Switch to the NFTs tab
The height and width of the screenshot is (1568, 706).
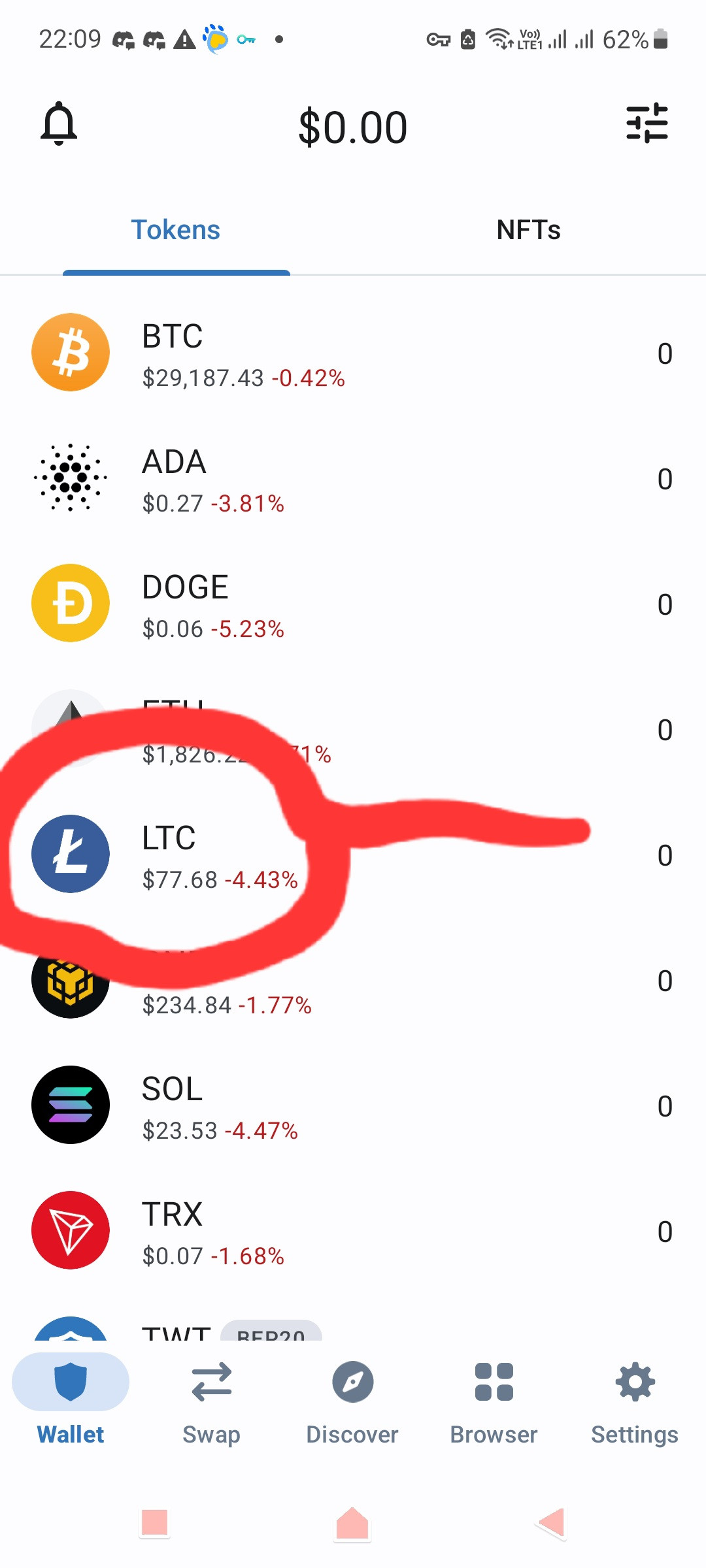(529, 229)
